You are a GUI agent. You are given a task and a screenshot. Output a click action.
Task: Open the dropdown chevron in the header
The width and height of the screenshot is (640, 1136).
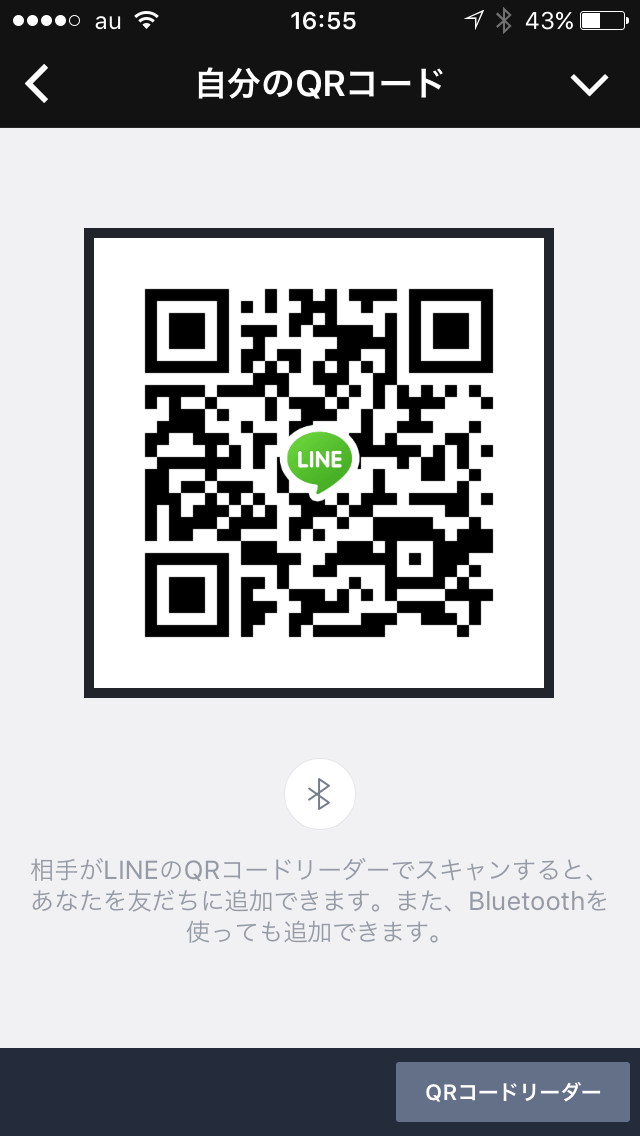click(x=589, y=85)
